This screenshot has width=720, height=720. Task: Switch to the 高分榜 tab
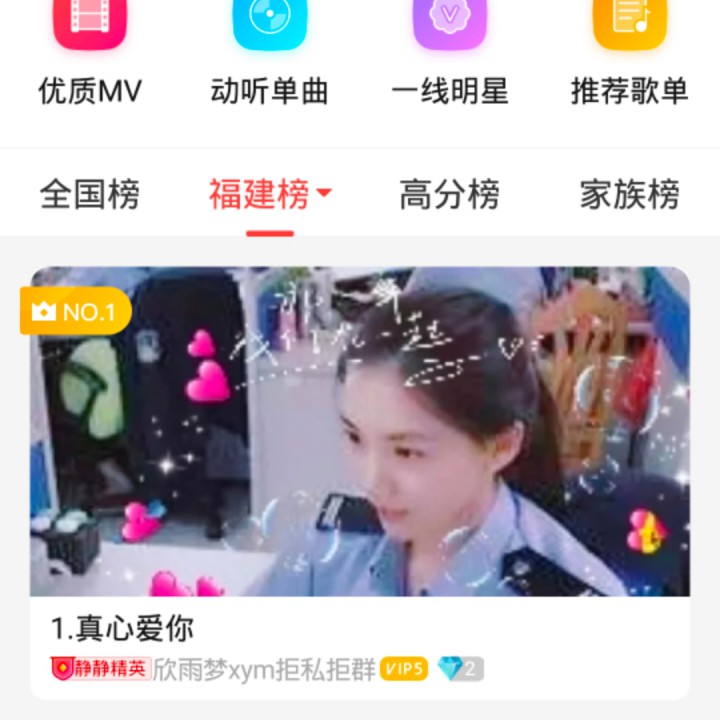click(450, 194)
